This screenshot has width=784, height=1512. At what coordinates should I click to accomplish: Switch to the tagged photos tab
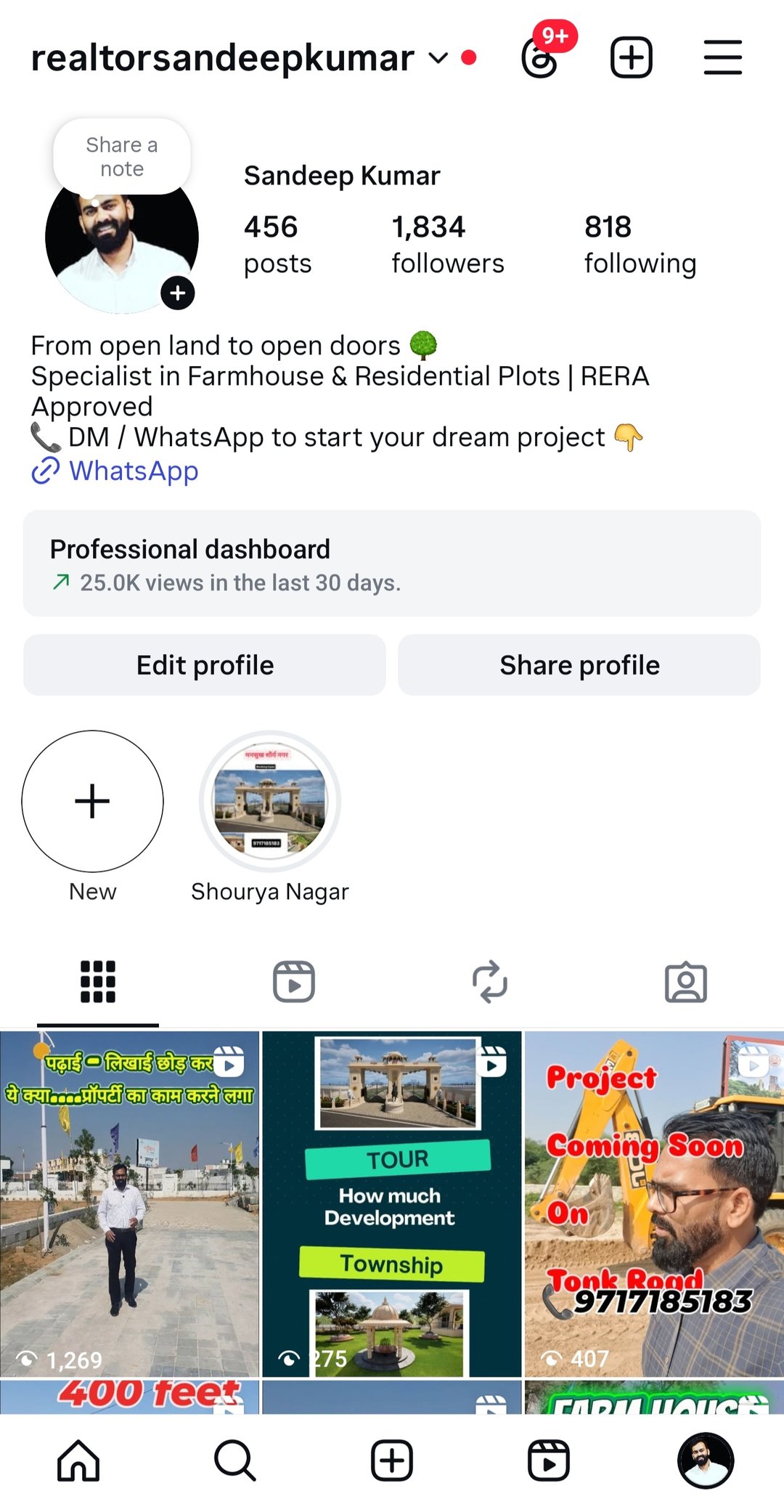[686, 982]
